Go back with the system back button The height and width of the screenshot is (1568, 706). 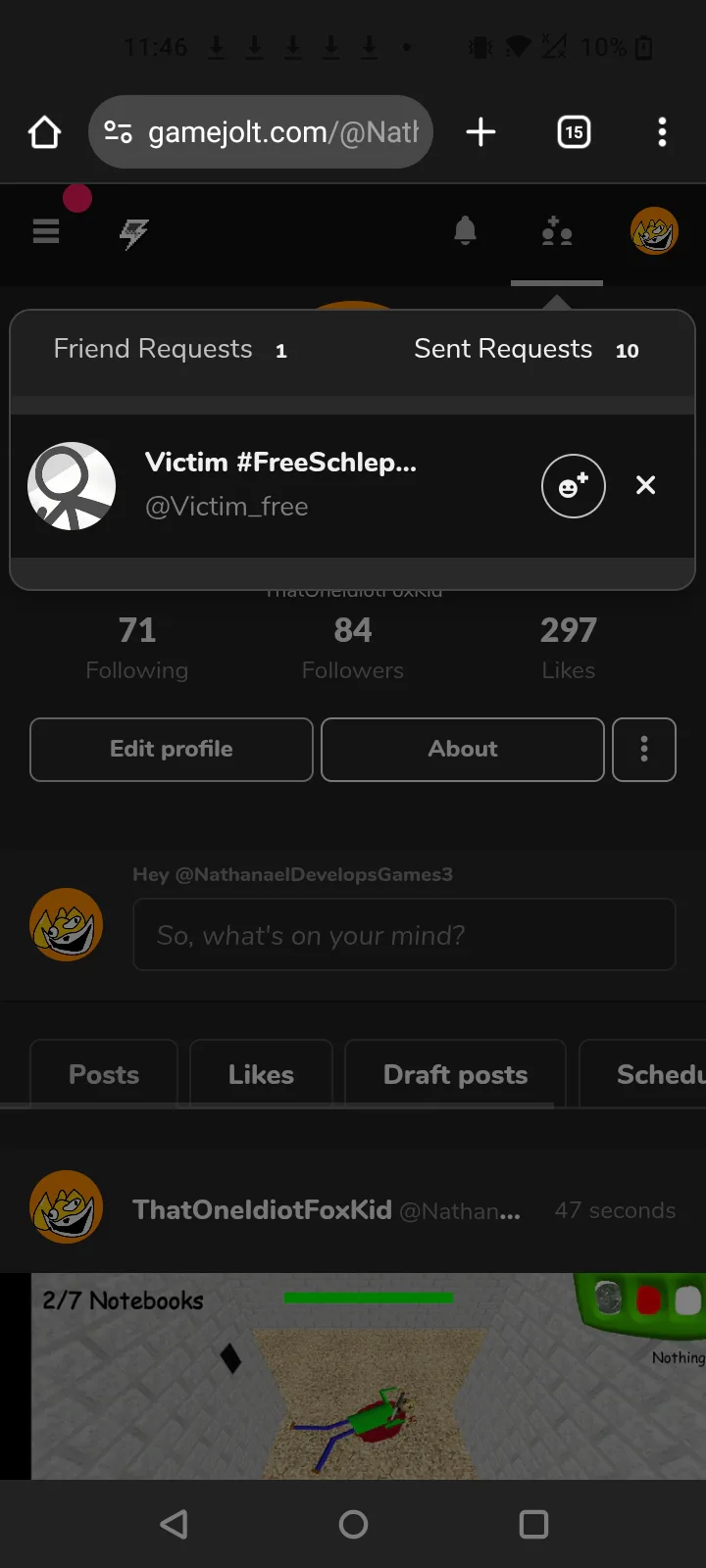[x=175, y=1524]
